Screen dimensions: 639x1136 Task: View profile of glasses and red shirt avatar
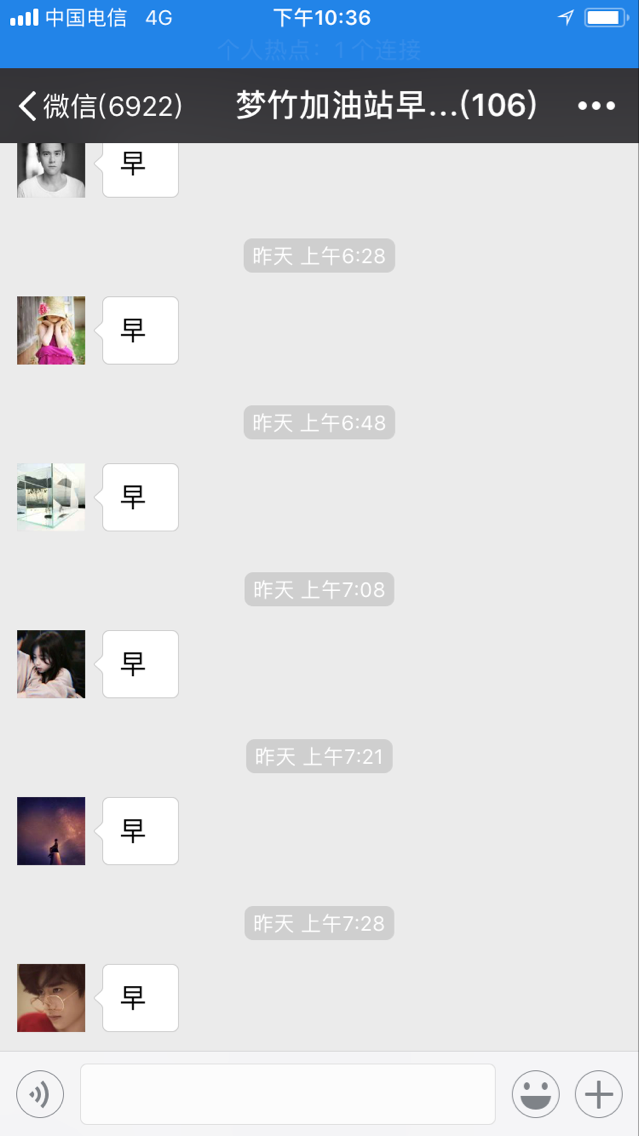pyautogui.click(x=51, y=998)
